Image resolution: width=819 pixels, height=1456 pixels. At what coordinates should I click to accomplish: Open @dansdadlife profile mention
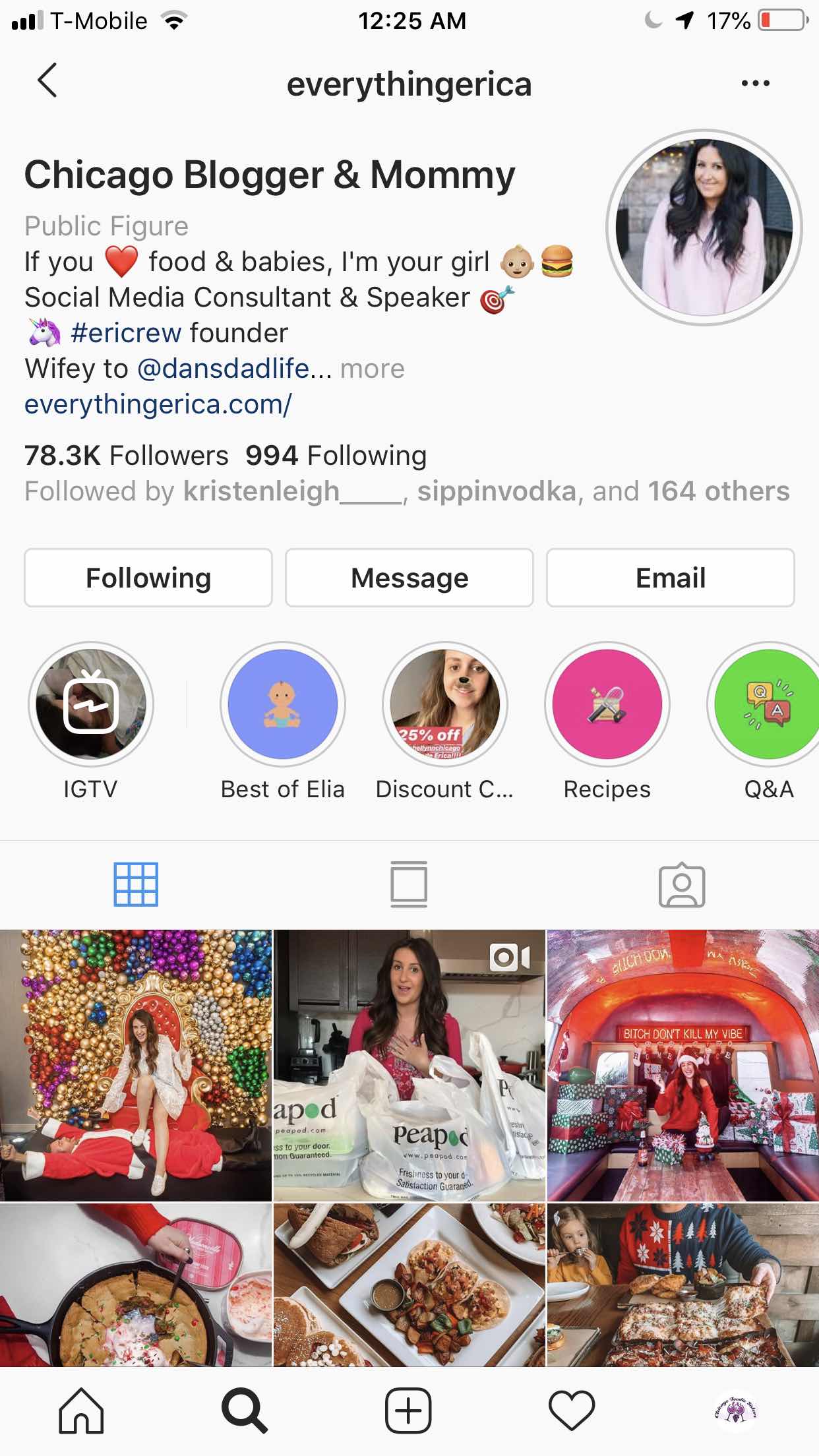click(x=223, y=369)
